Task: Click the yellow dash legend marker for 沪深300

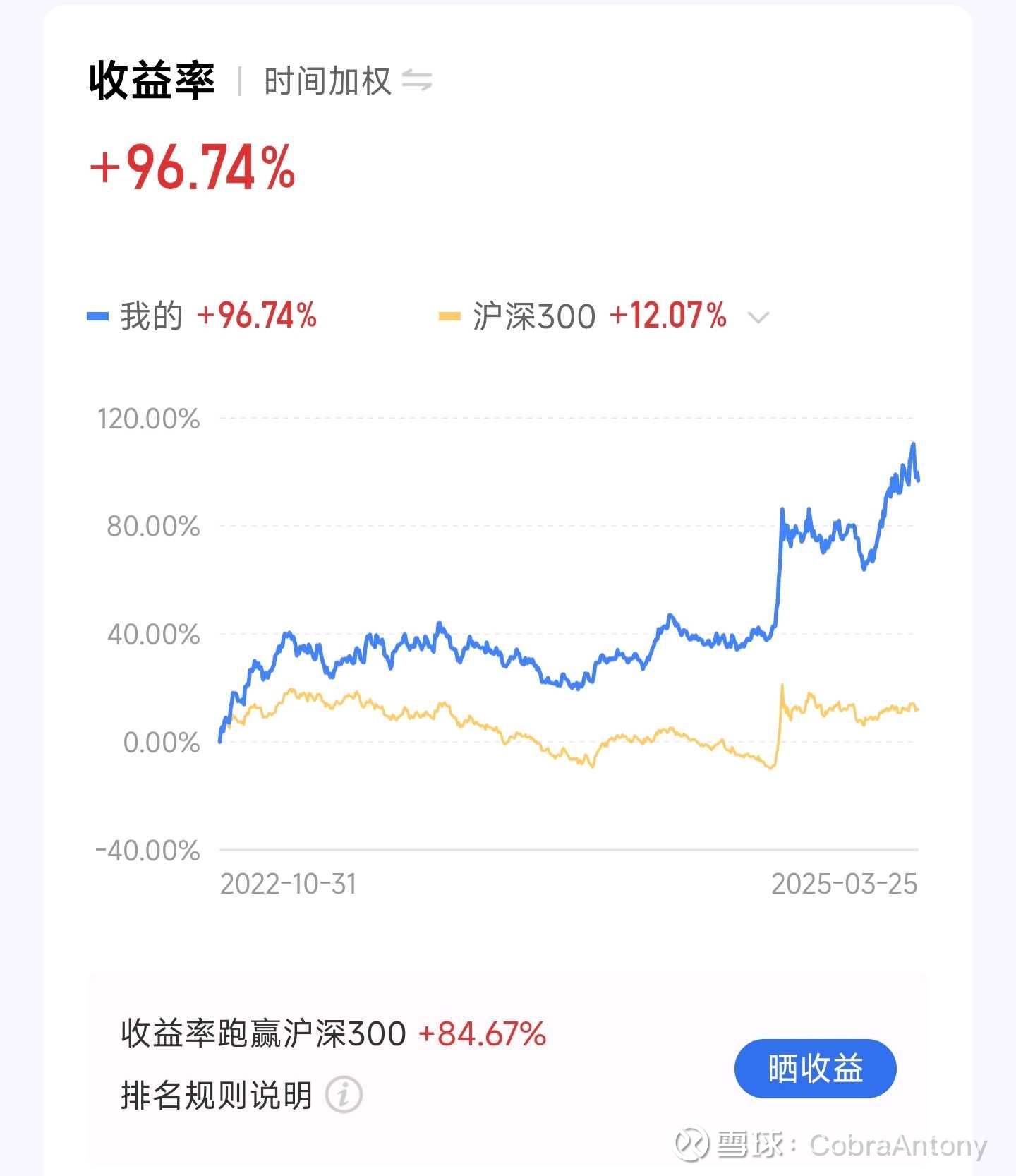Action: click(x=452, y=317)
